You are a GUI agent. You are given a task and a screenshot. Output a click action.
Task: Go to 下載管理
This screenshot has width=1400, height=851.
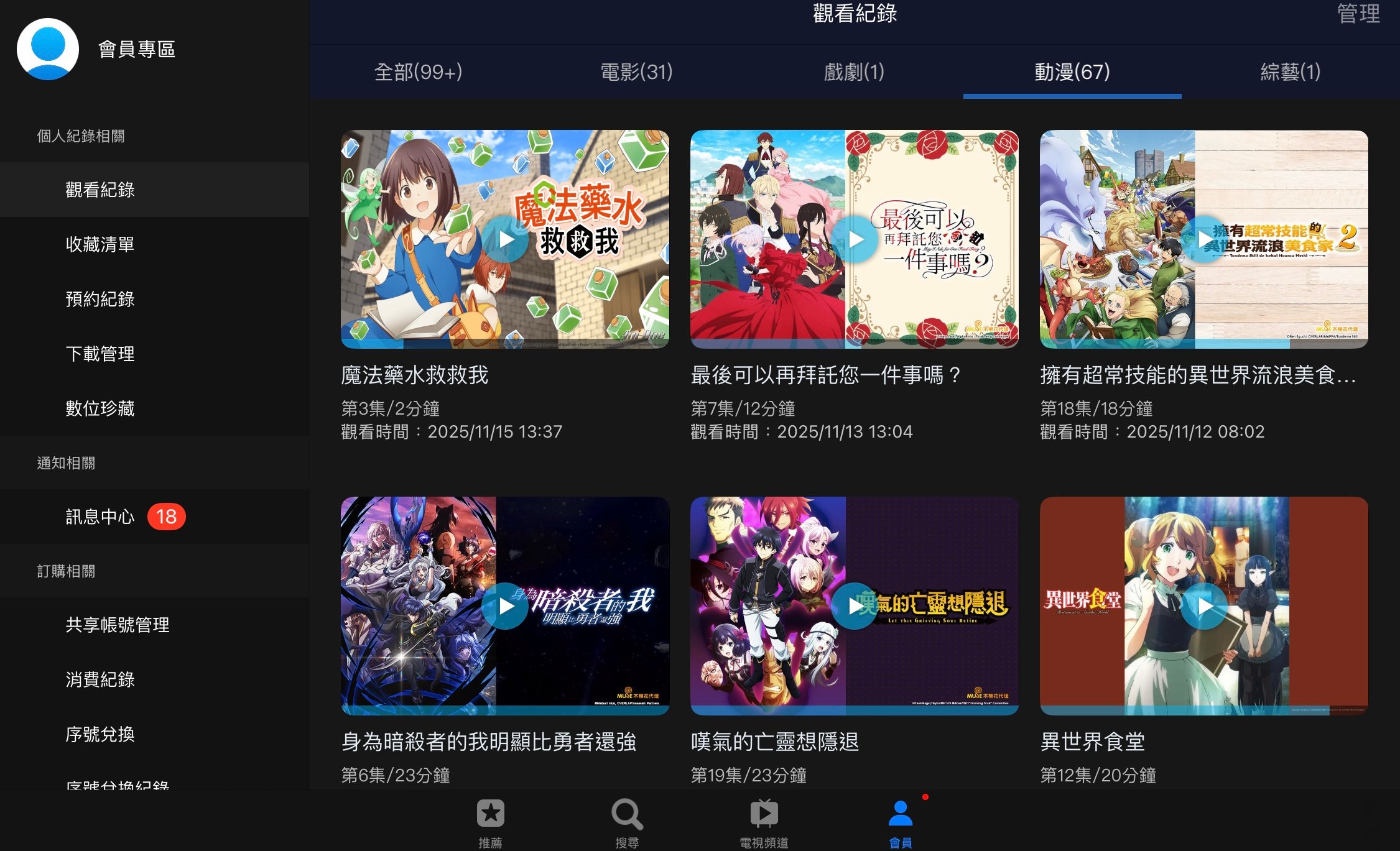100,354
